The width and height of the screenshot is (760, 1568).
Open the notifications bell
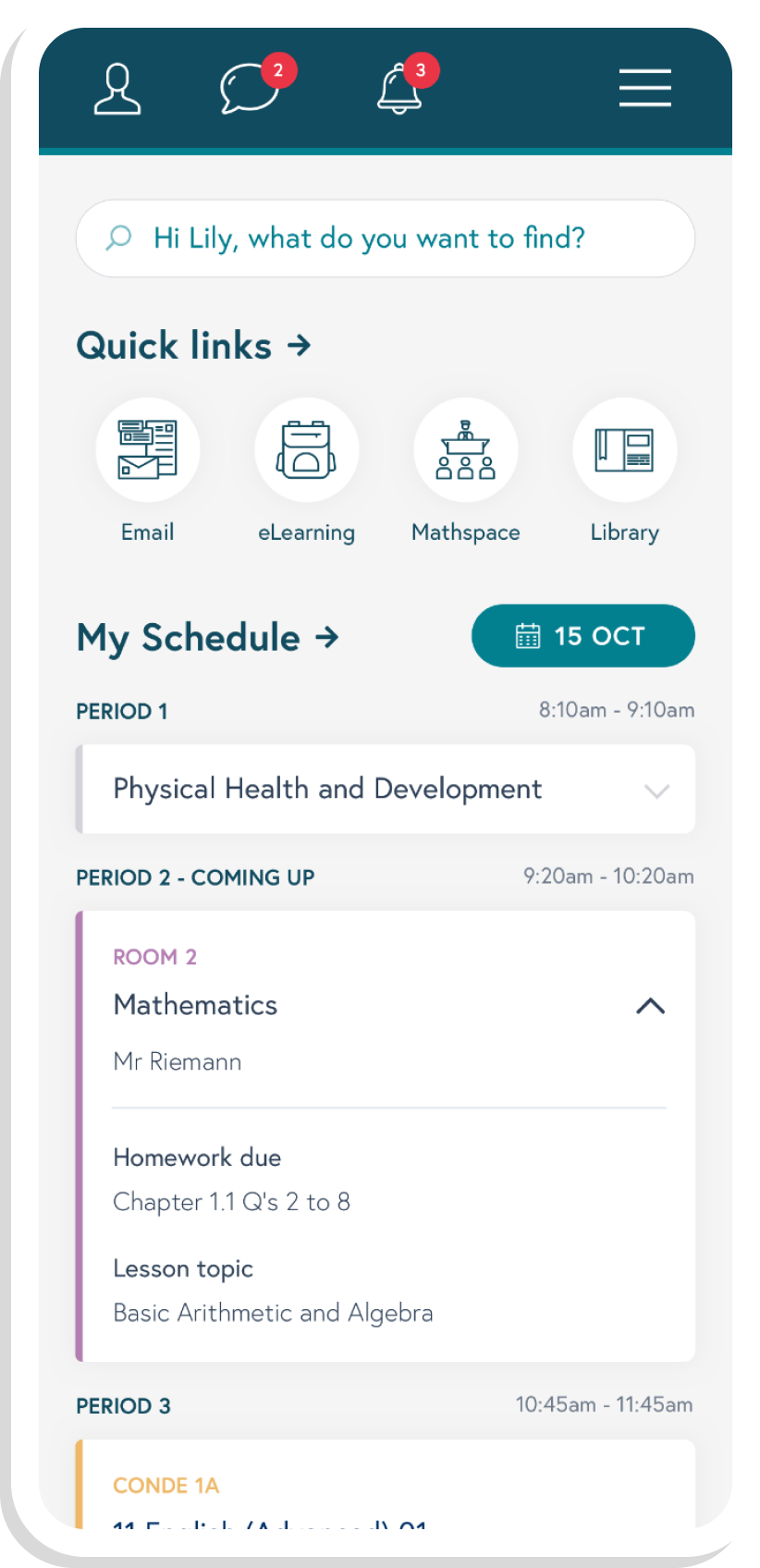click(399, 89)
